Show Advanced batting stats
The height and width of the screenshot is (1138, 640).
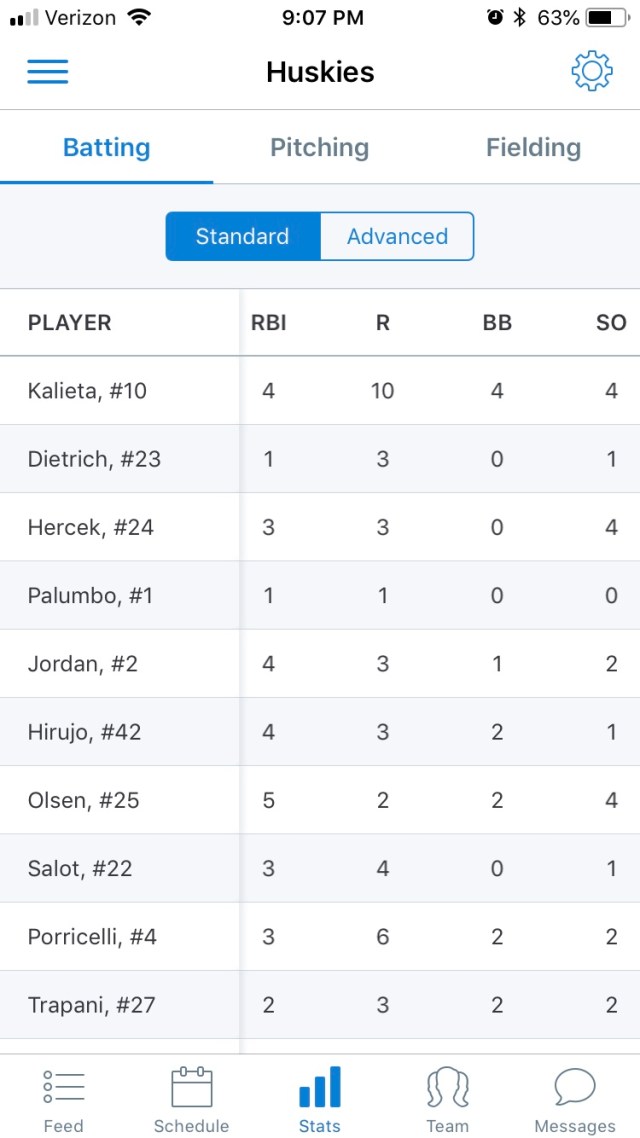397,237
